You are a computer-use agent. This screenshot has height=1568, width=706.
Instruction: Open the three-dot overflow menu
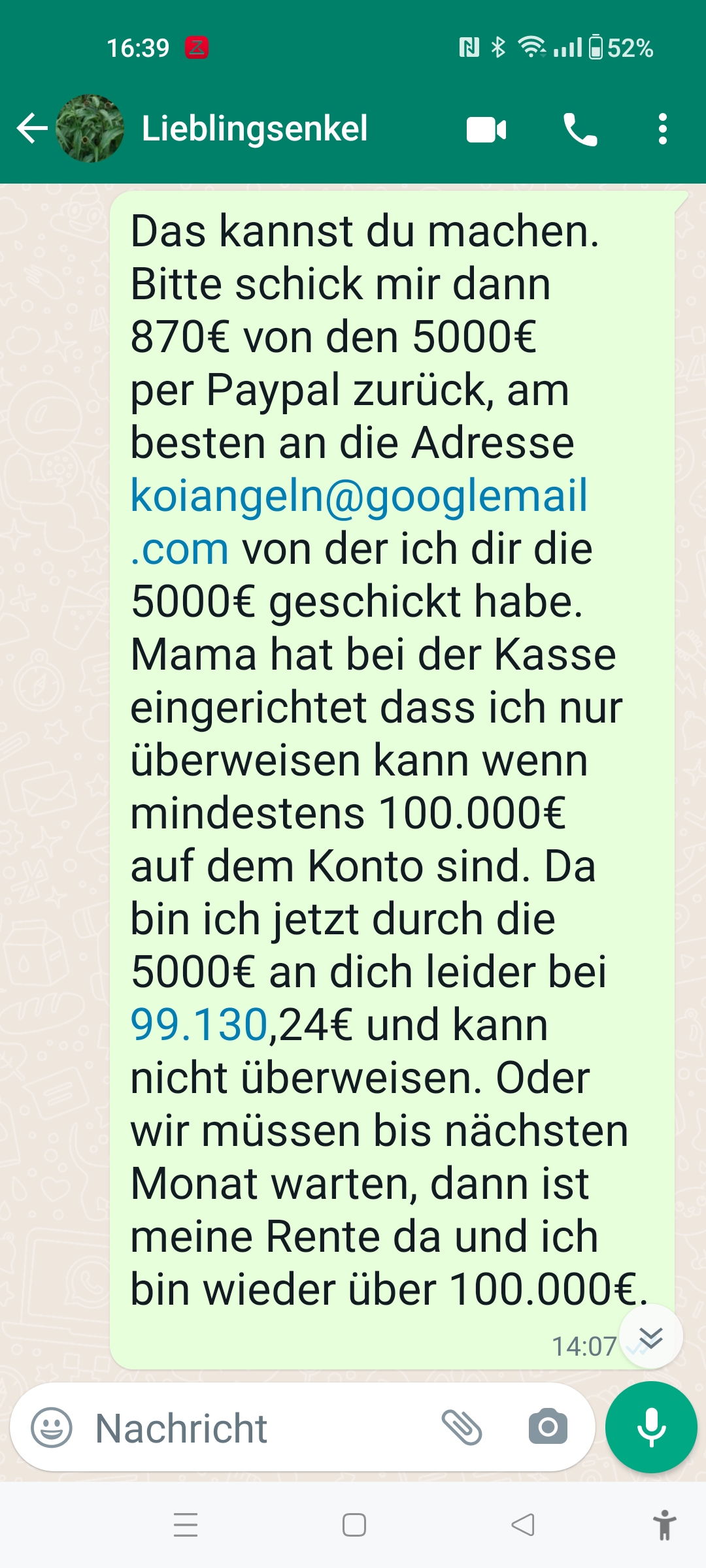[663, 129]
